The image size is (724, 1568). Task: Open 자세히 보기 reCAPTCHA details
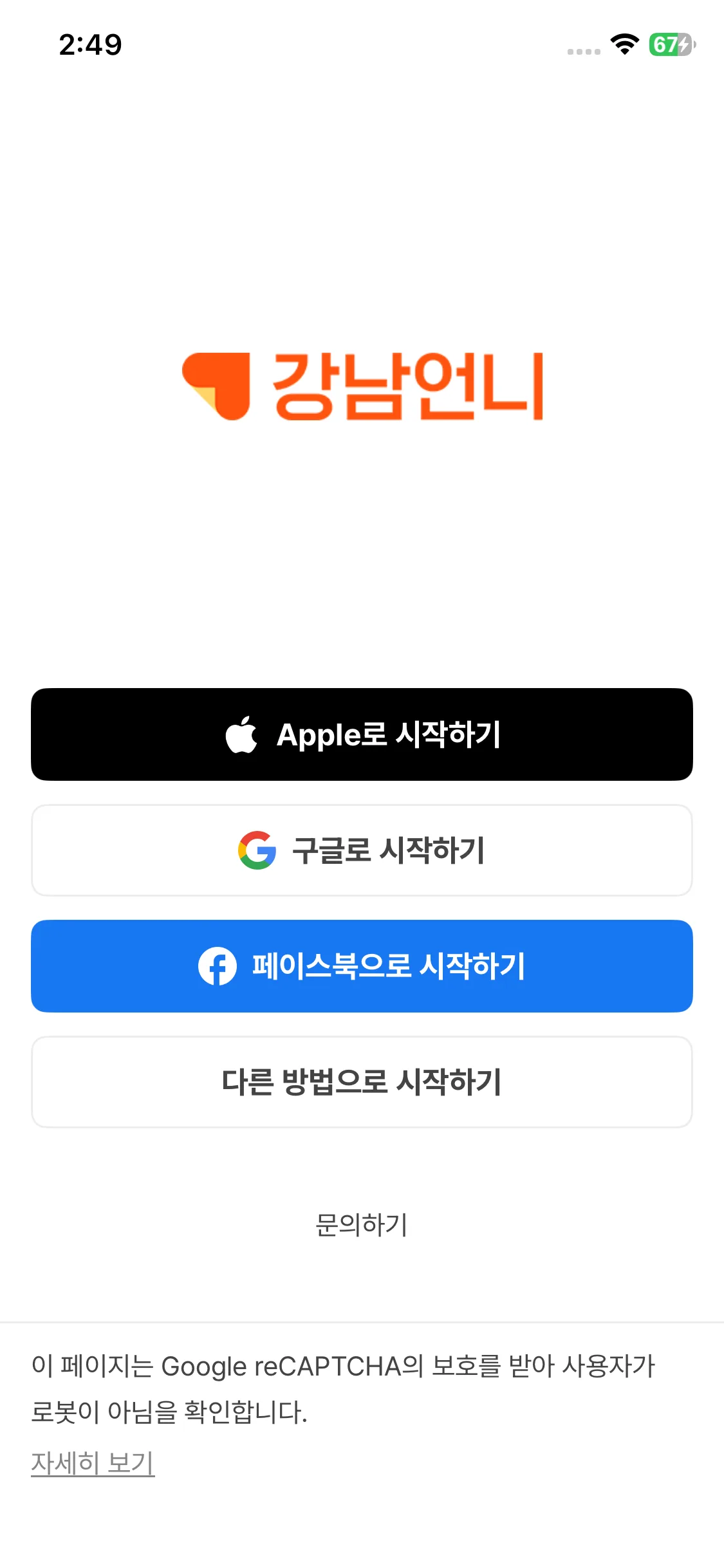(x=93, y=1463)
